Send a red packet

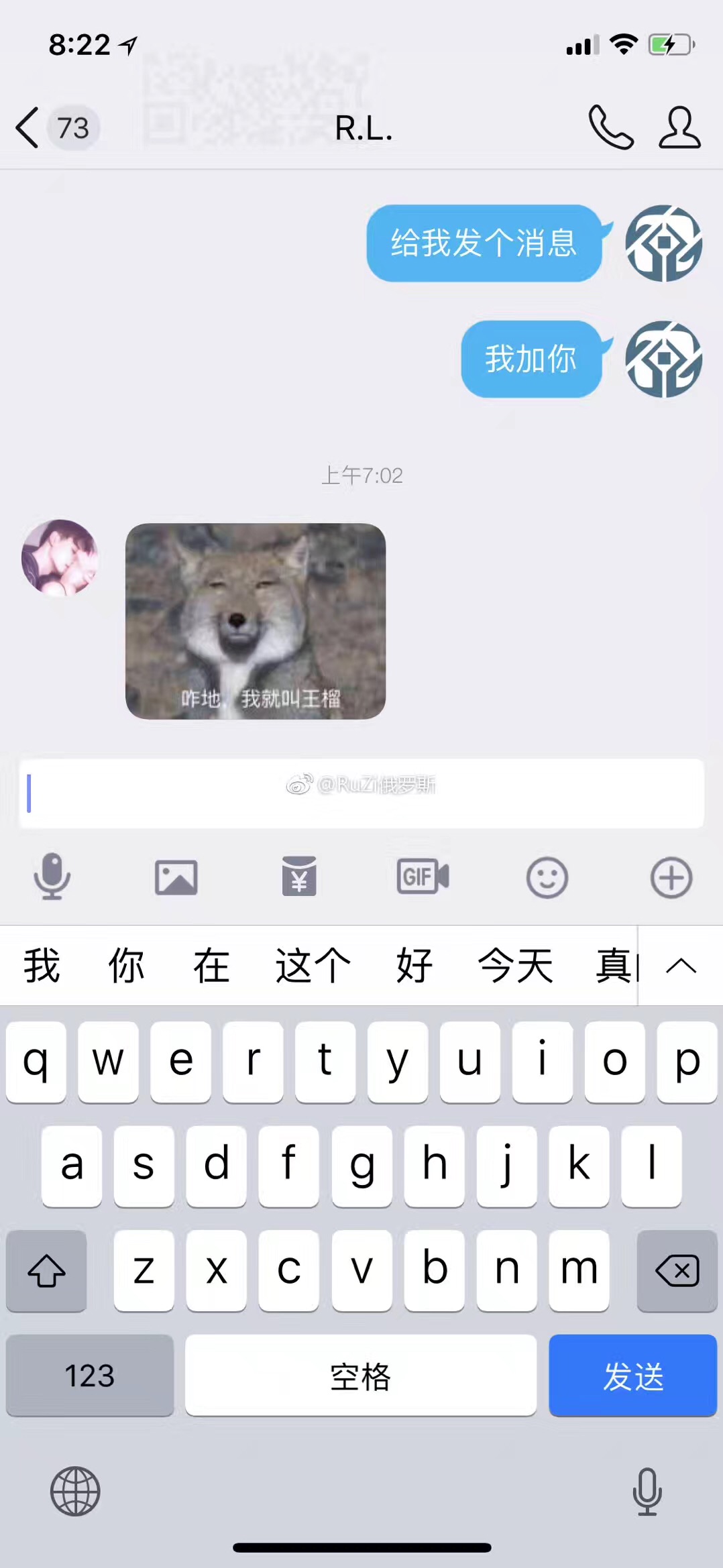[x=299, y=877]
